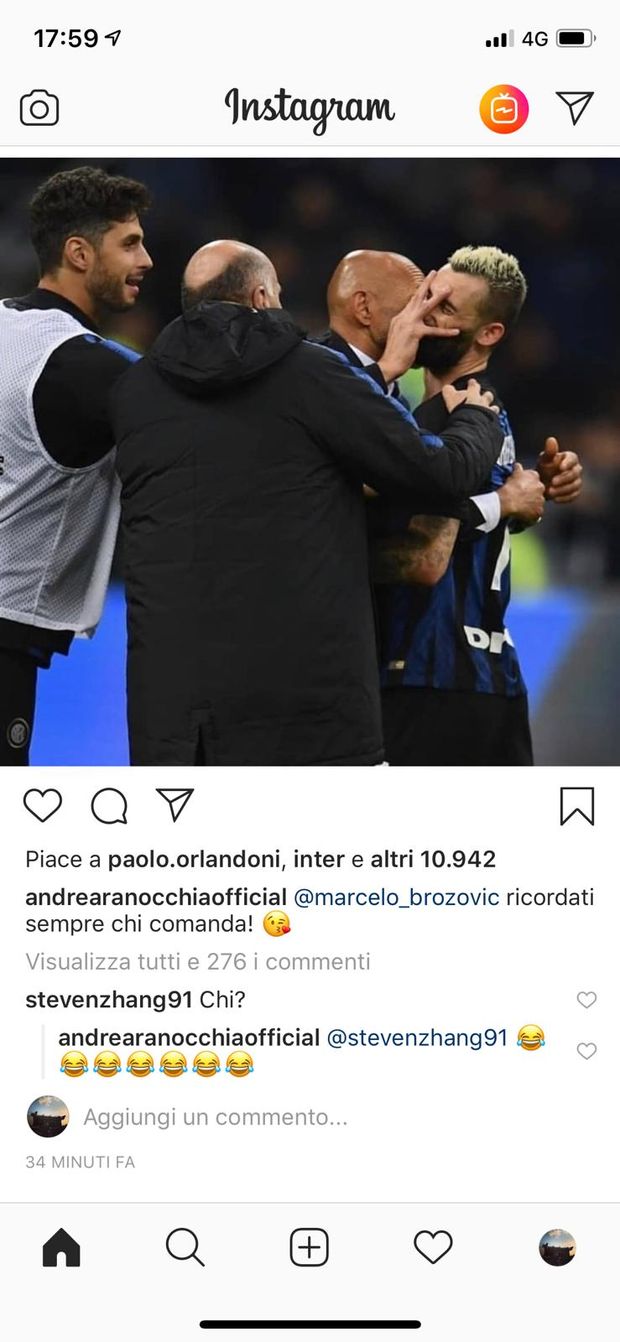
Task: Open the camera icon in the header
Action: [x=40, y=108]
